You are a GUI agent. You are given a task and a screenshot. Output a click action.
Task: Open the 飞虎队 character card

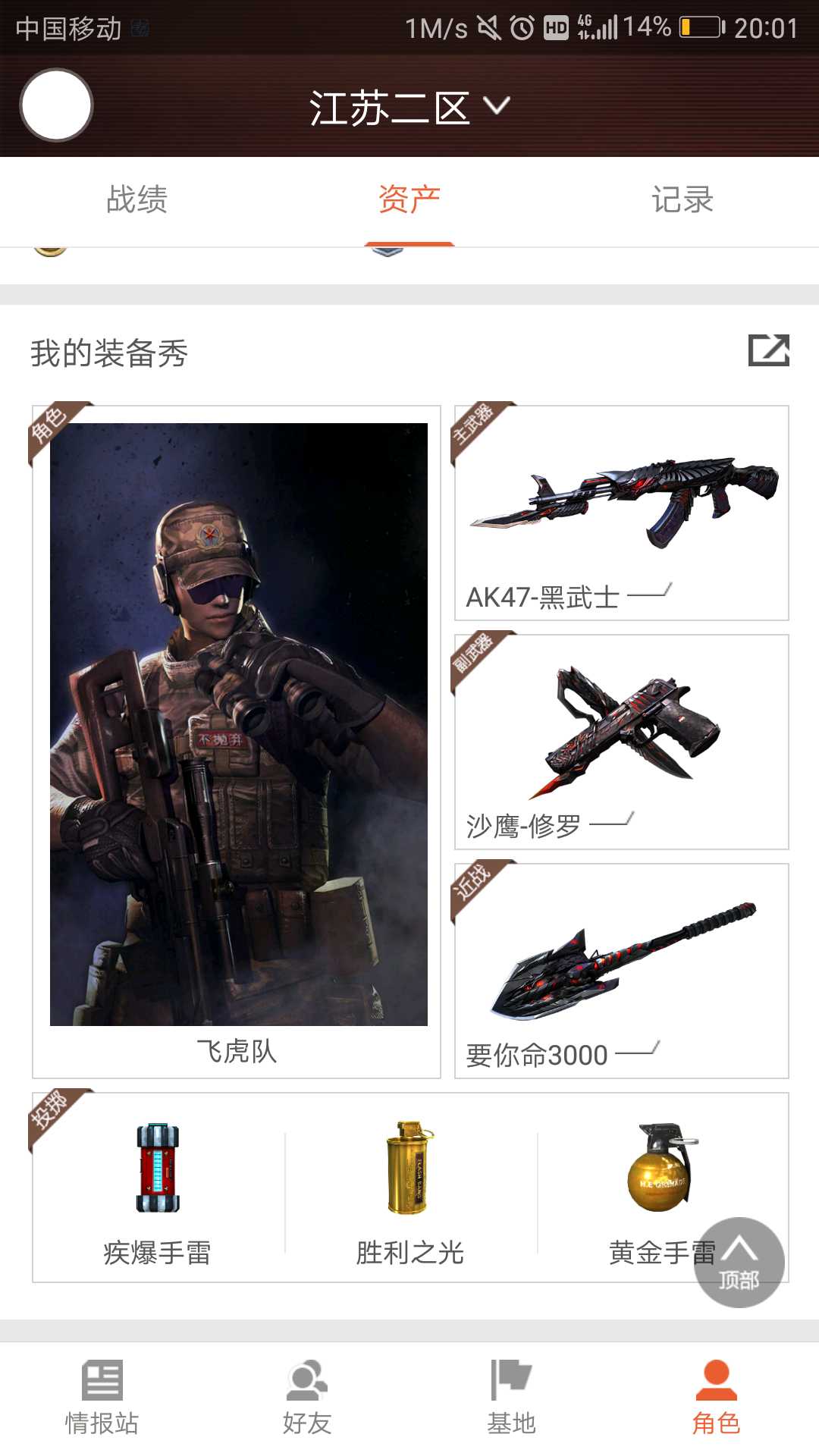coord(237,741)
